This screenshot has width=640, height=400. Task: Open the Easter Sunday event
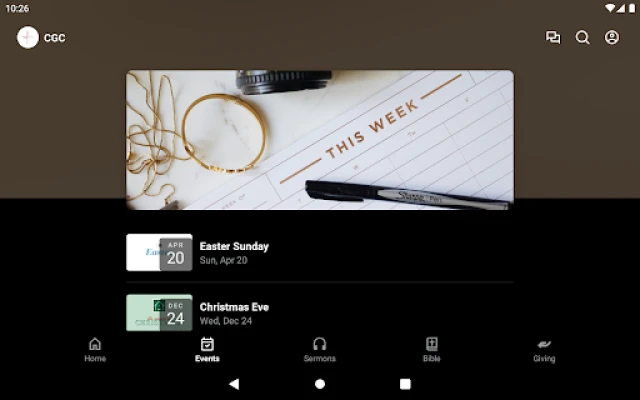320,252
